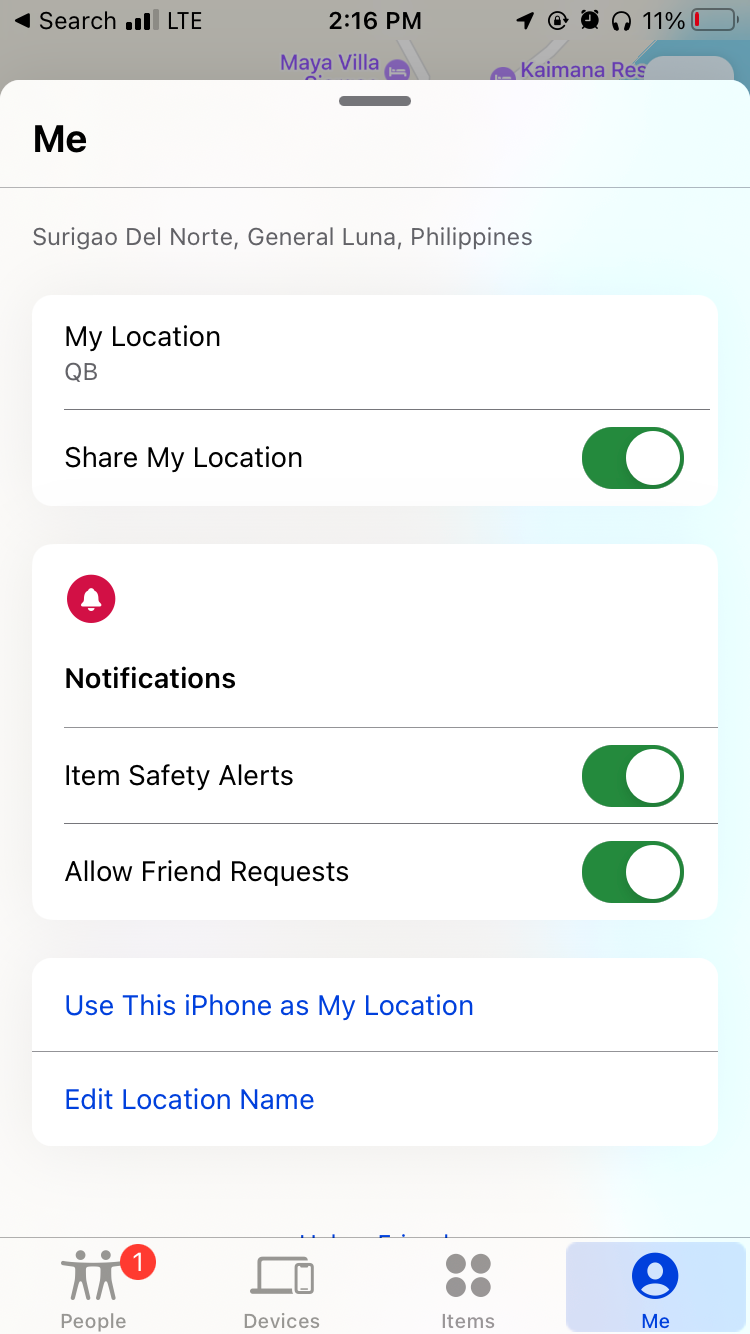Image resolution: width=750 pixels, height=1334 pixels.
Task: Tap the headphones status bar icon
Action: coord(623,20)
